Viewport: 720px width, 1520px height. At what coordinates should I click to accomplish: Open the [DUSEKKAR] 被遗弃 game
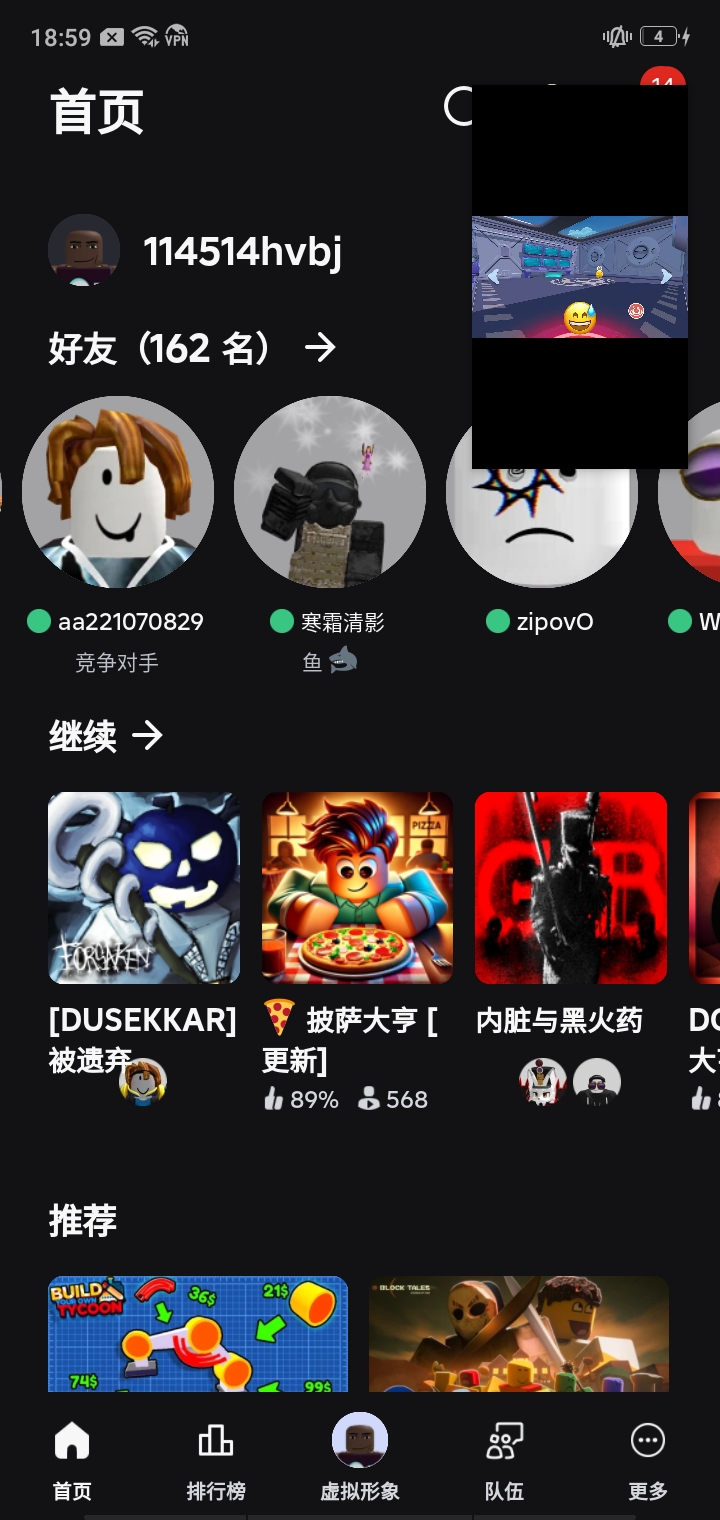pos(144,888)
